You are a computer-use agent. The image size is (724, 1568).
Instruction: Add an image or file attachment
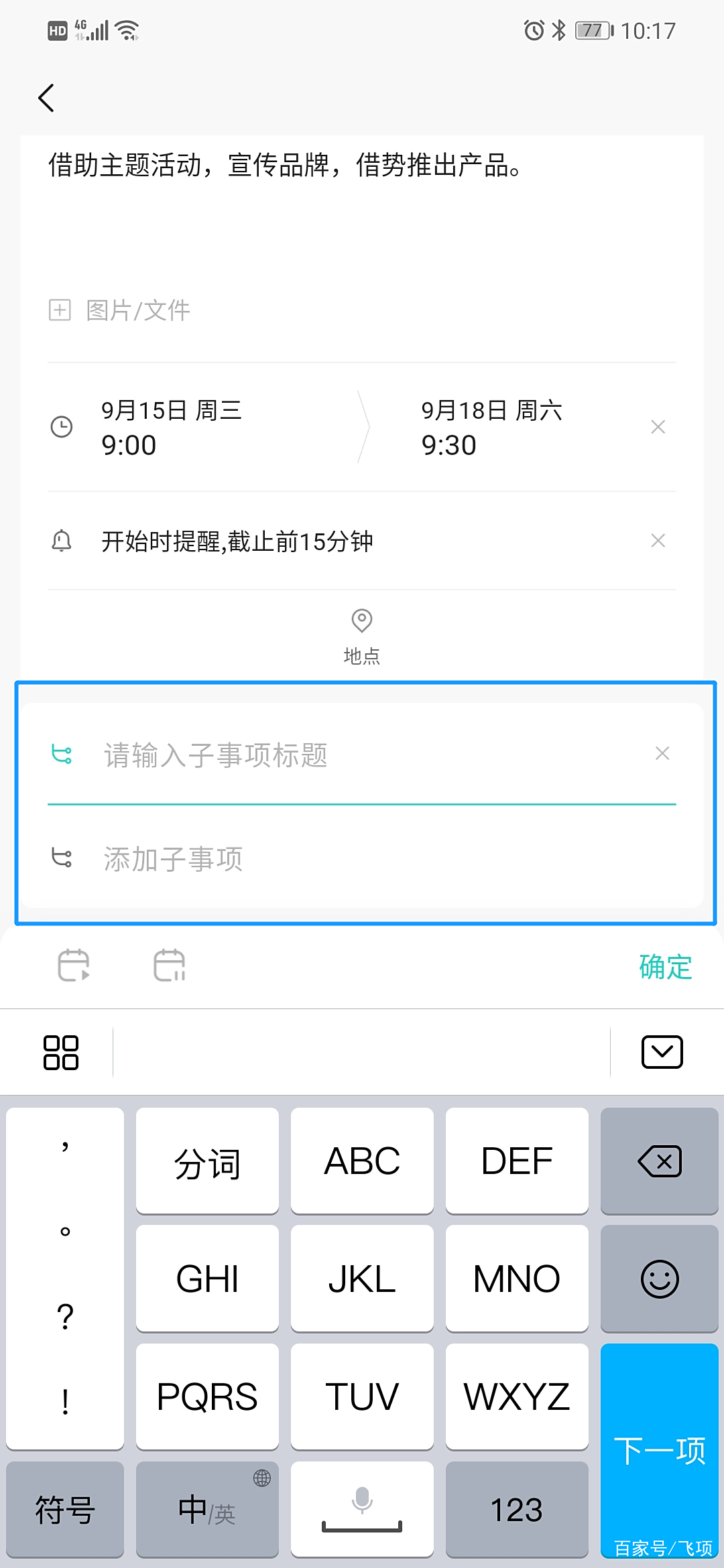[121, 310]
